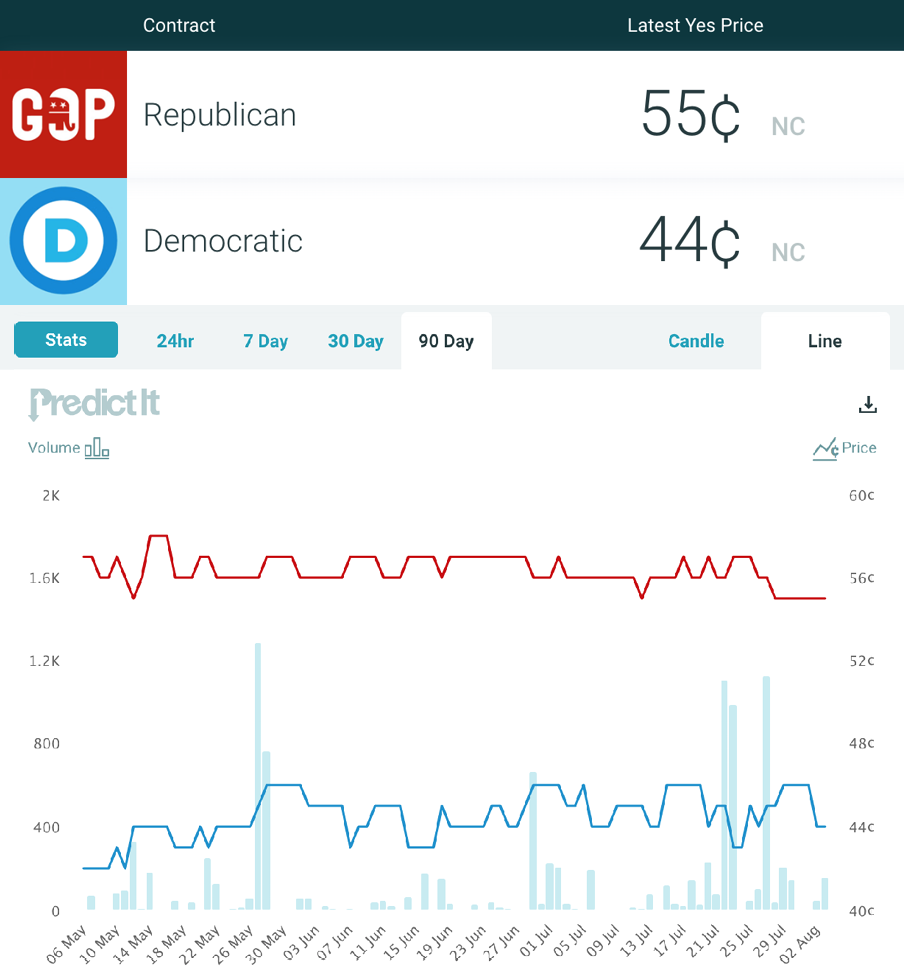Open the Democratic contract
The image size is (904, 980).
(223, 241)
